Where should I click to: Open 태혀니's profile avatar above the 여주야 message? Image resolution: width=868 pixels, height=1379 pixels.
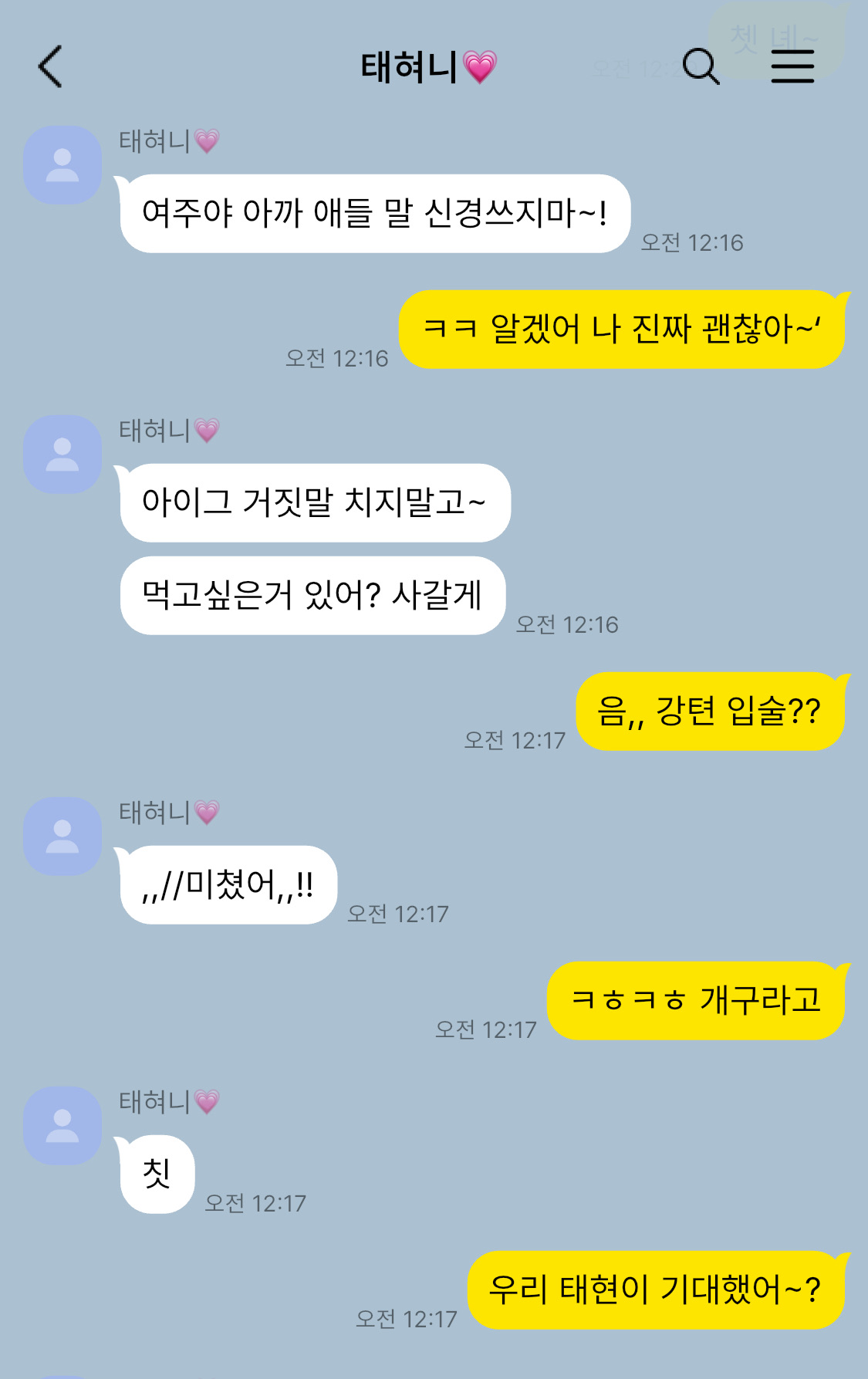point(62,165)
